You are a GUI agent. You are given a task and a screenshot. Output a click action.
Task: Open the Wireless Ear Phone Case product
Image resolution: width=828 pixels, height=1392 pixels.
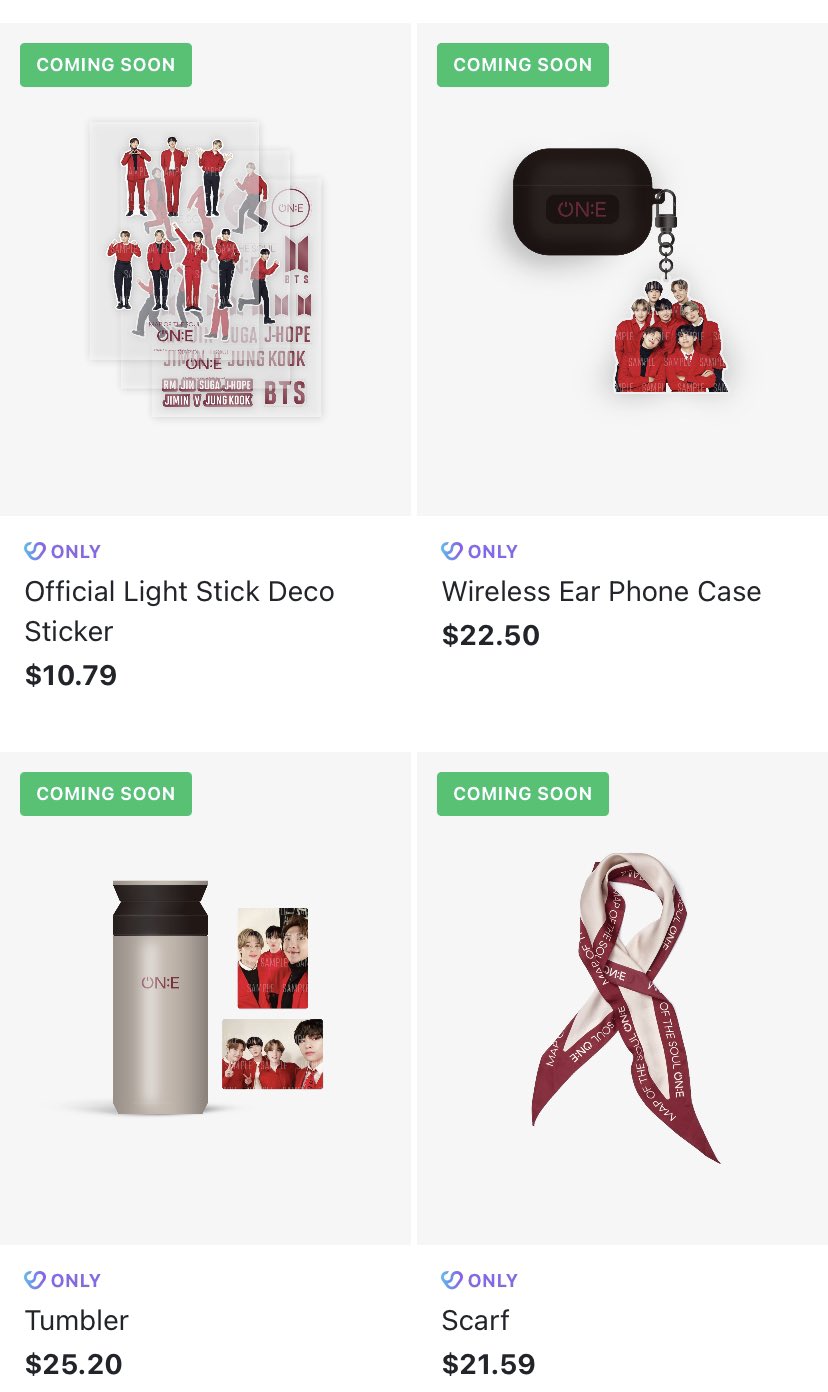pos(622,340)
